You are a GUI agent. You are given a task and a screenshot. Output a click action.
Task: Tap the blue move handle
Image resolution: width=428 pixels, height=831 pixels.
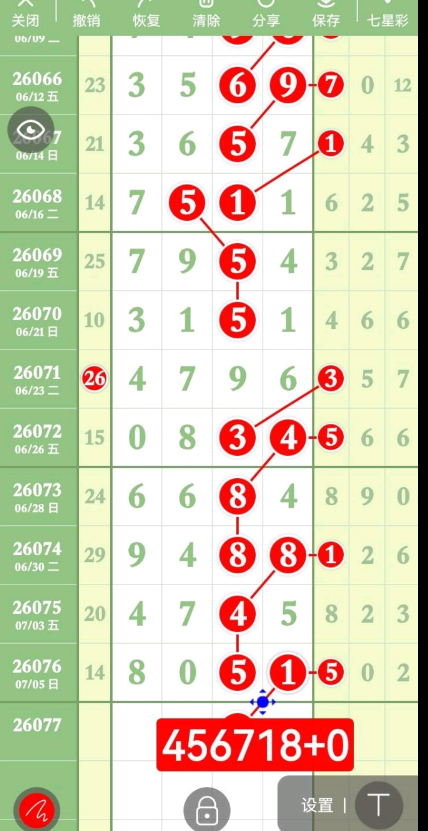pyautogui.click(x=263, y=702)
